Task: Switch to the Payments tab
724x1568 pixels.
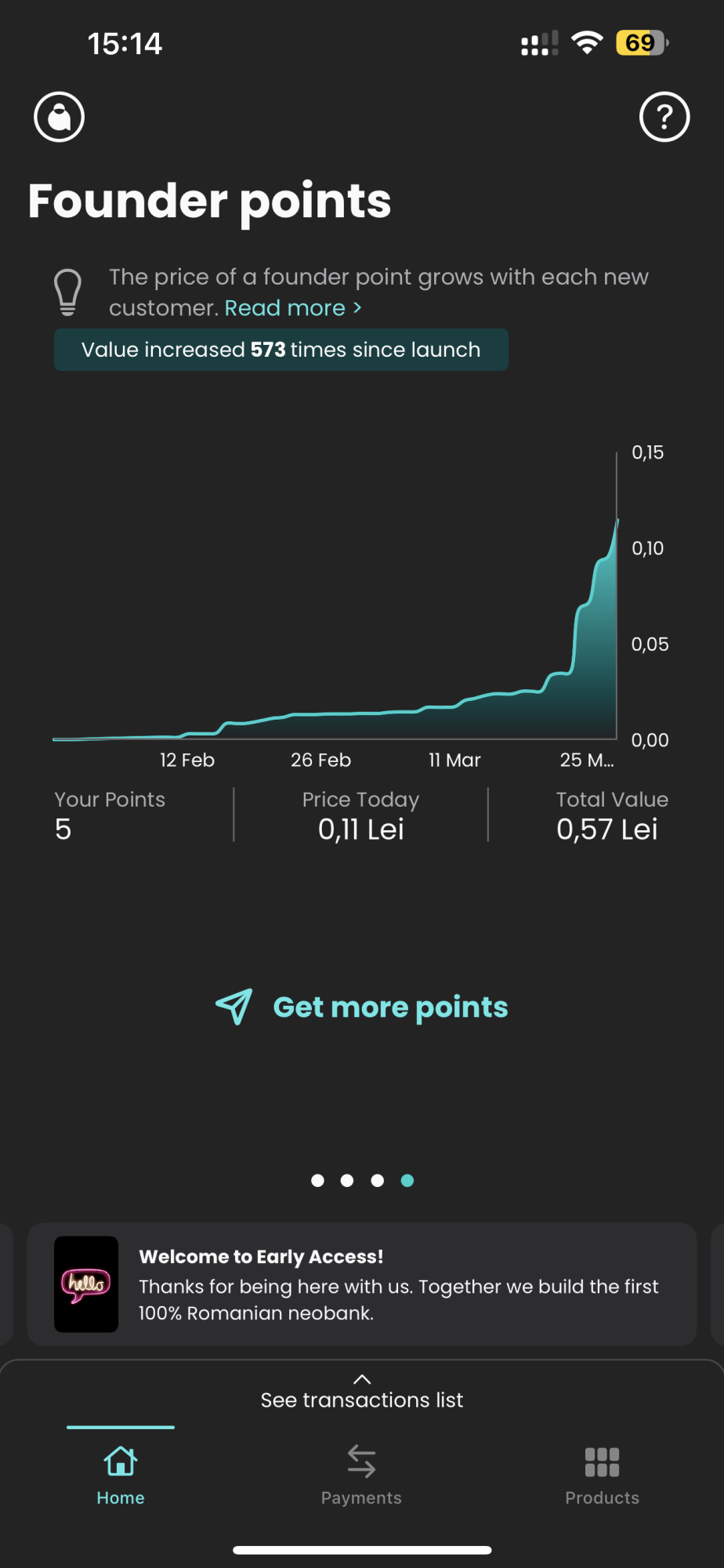Action: (x=361, y=1475)
